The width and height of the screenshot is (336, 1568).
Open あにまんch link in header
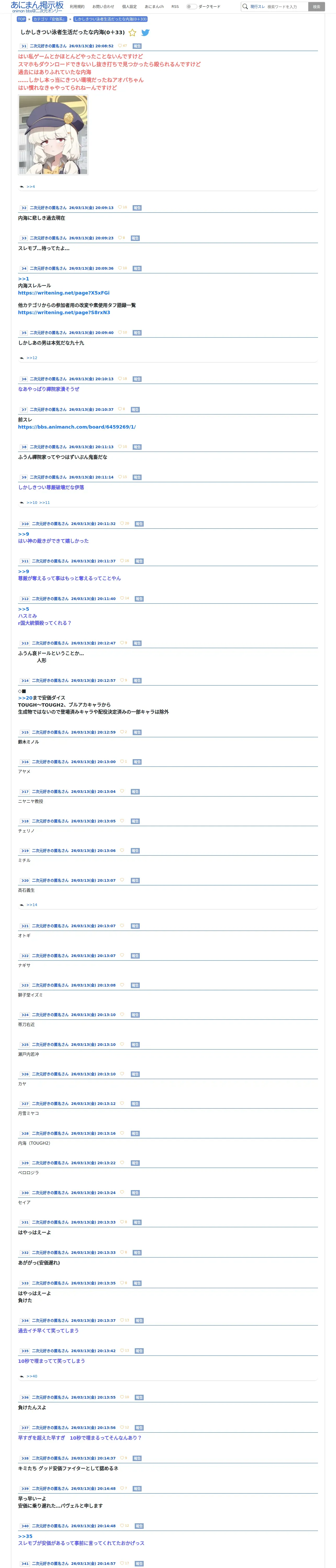[154, 7]
